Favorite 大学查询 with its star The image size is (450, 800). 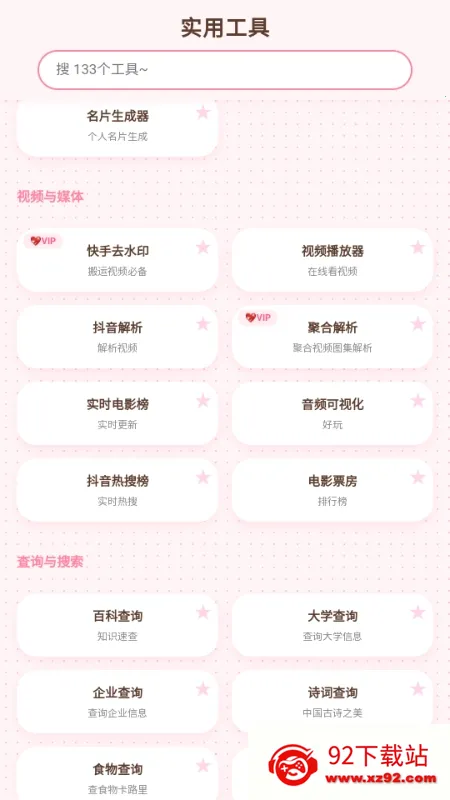coord(418,612)
